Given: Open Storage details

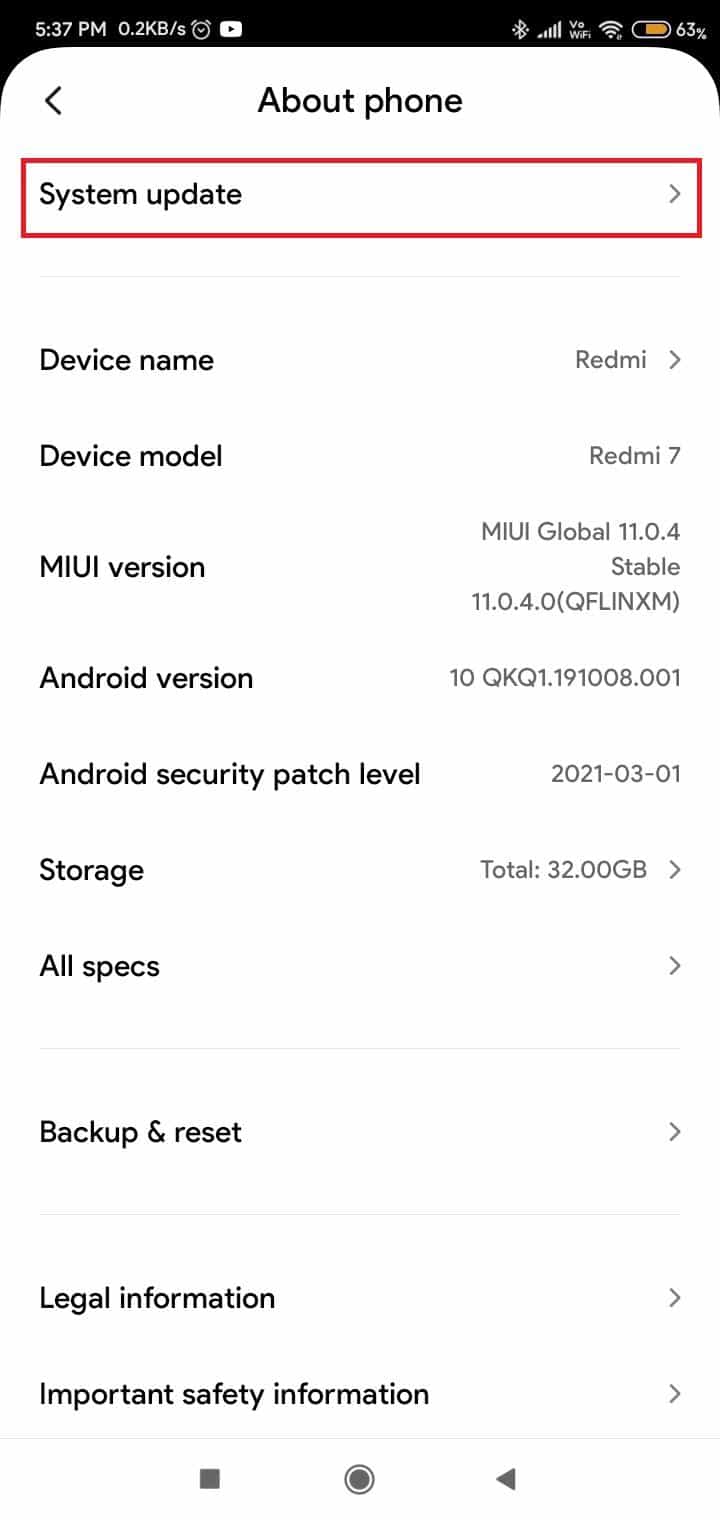Looking at the screenshot, I should pyautogui.click(x=360, y=870).
